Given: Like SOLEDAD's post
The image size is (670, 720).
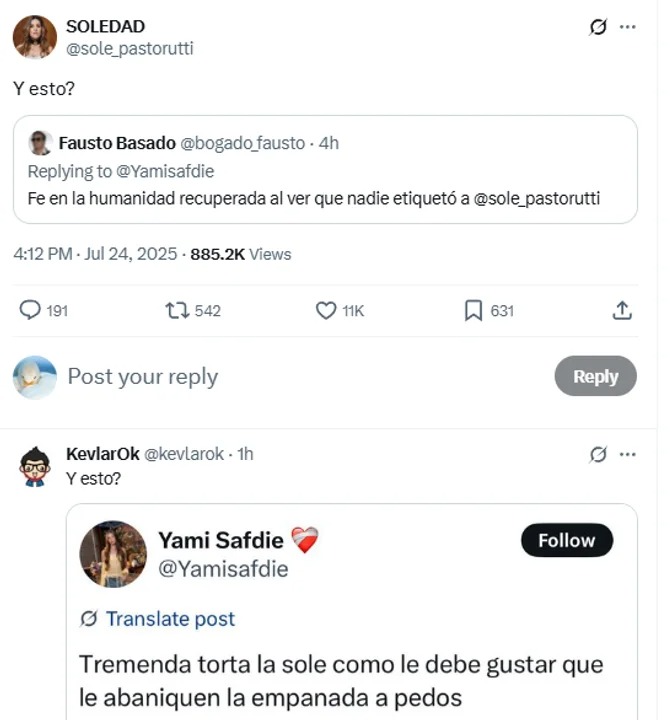Looking at the screenshot, I should point(326,311).
